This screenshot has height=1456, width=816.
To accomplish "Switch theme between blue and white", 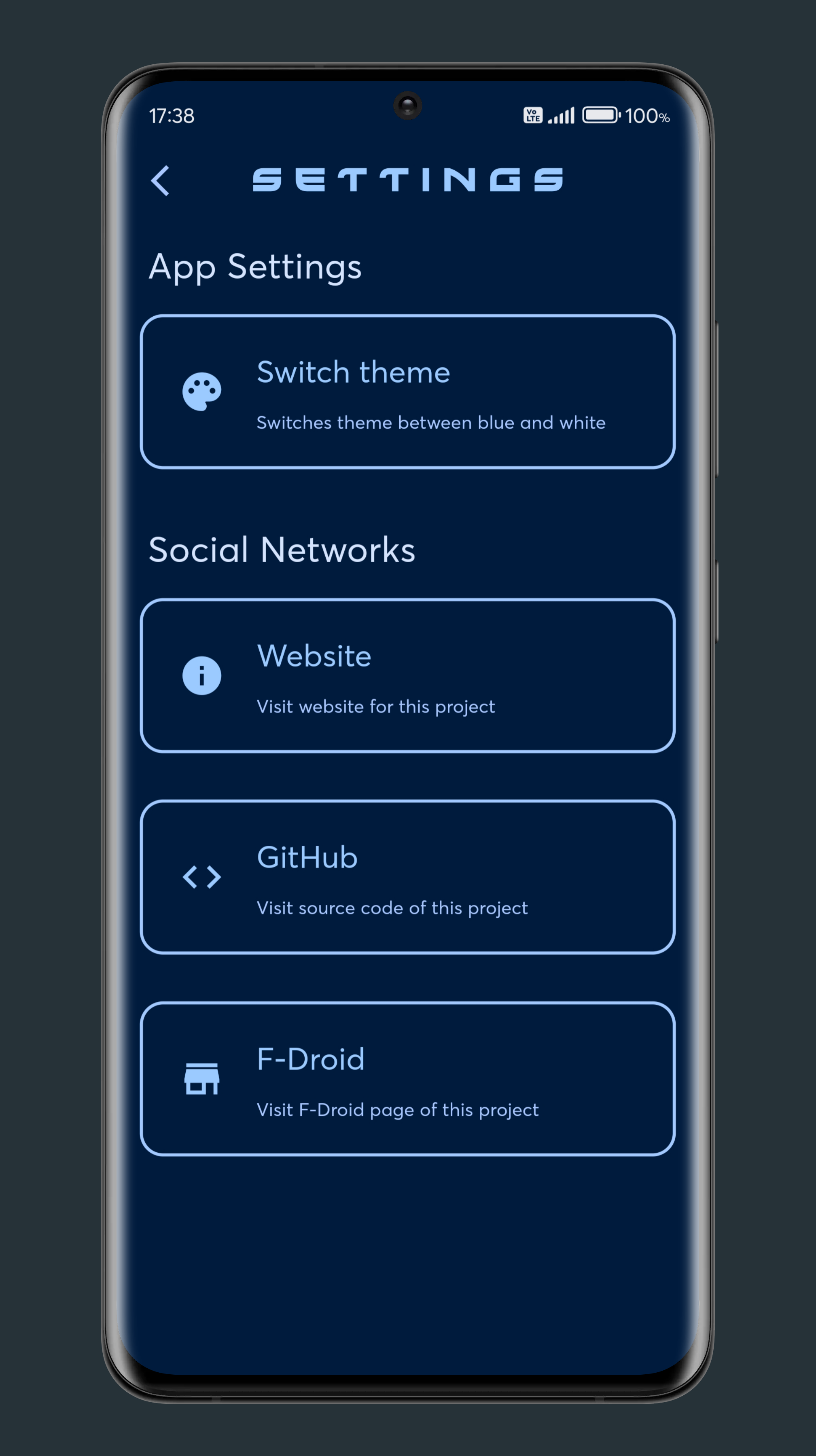I will pyautogui.click(x=408, y=392).
